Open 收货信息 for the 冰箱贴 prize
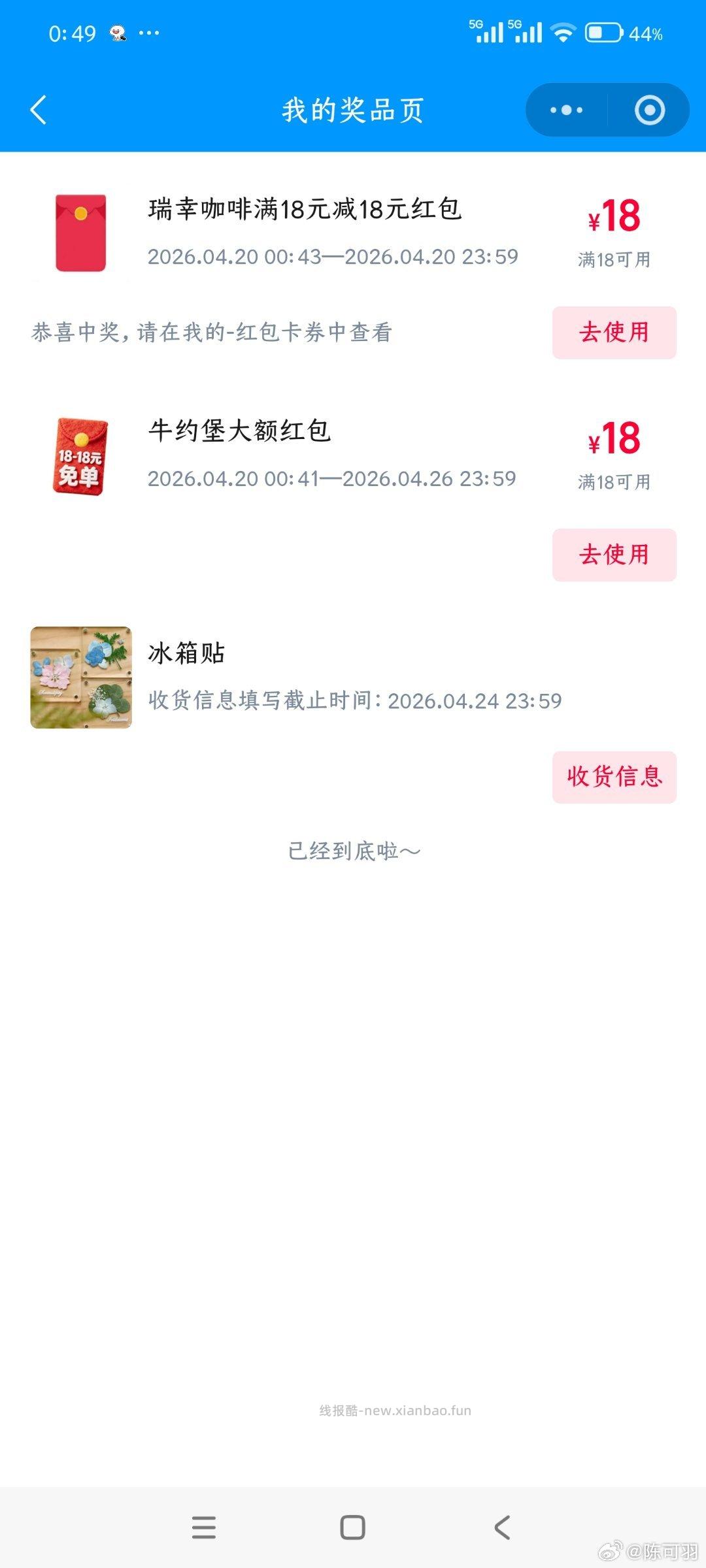Screen dimensions: 706x1568 tap(613, 777)
